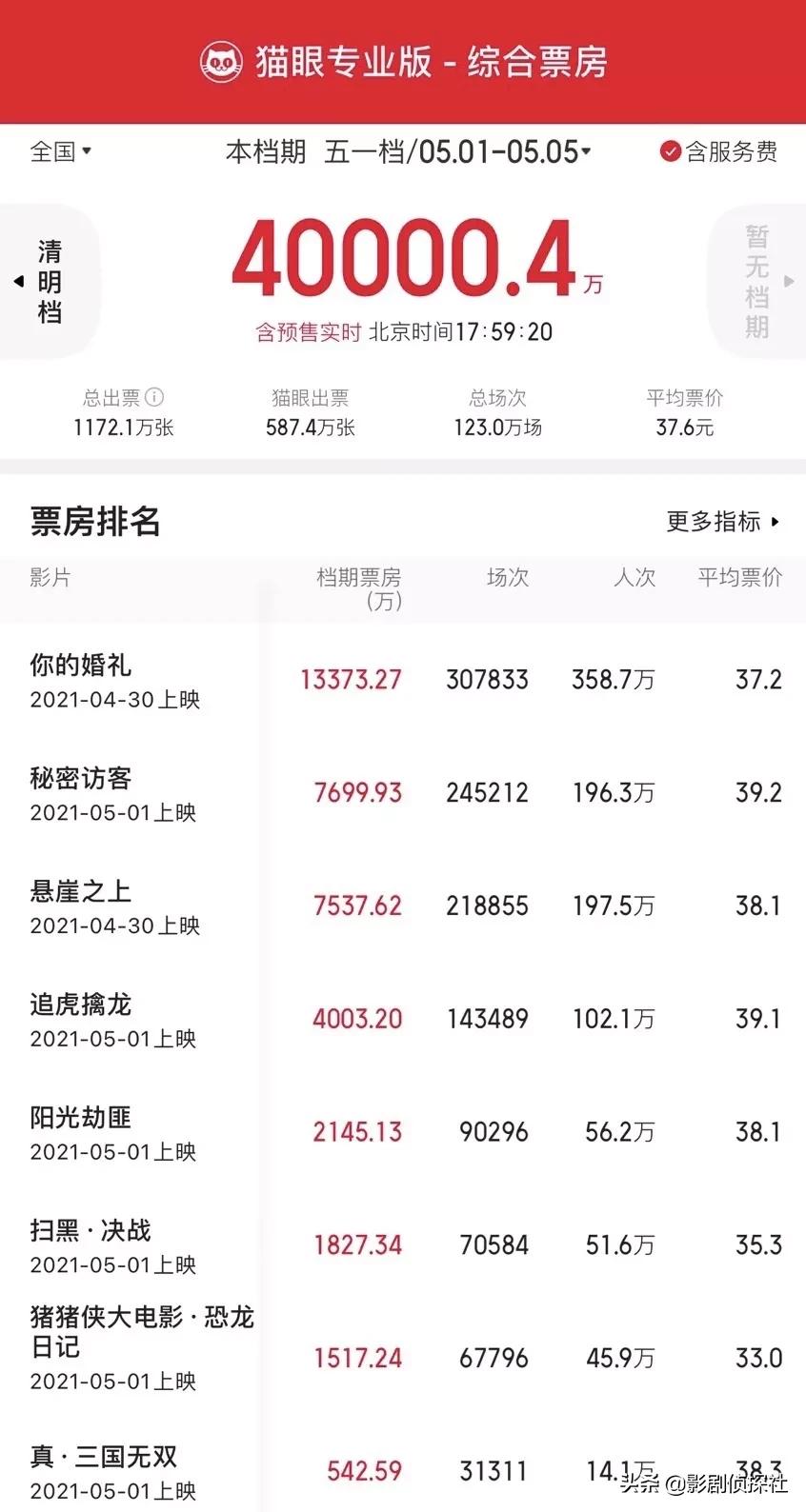This screenshot has width=806, height=1512.
Task: Open 更多指标 for more metrics
Action: (x=722, y=522)
